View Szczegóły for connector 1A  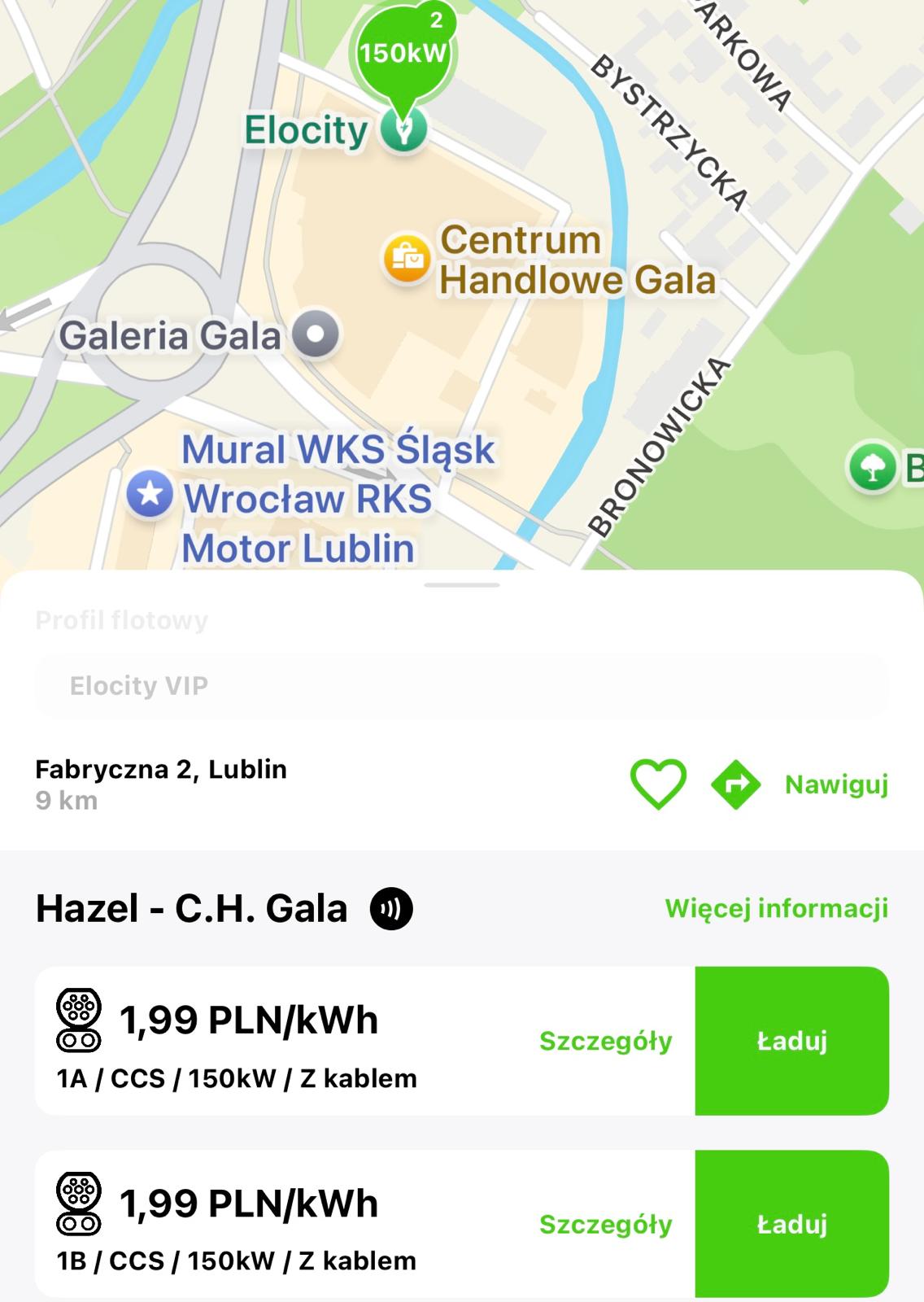pyautogui.click(x=605, y=1041)
